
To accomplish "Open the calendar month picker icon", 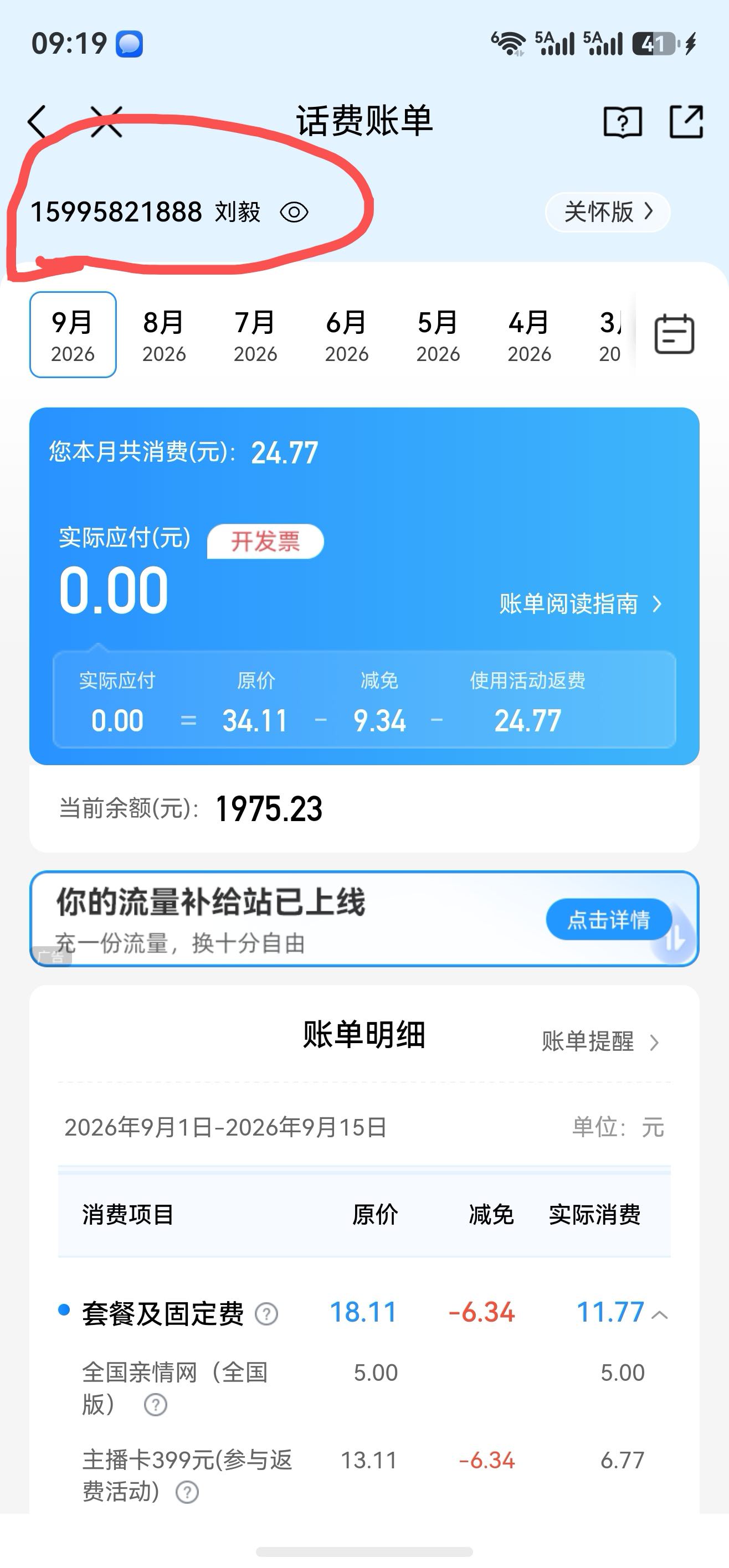I will [674, 334].
